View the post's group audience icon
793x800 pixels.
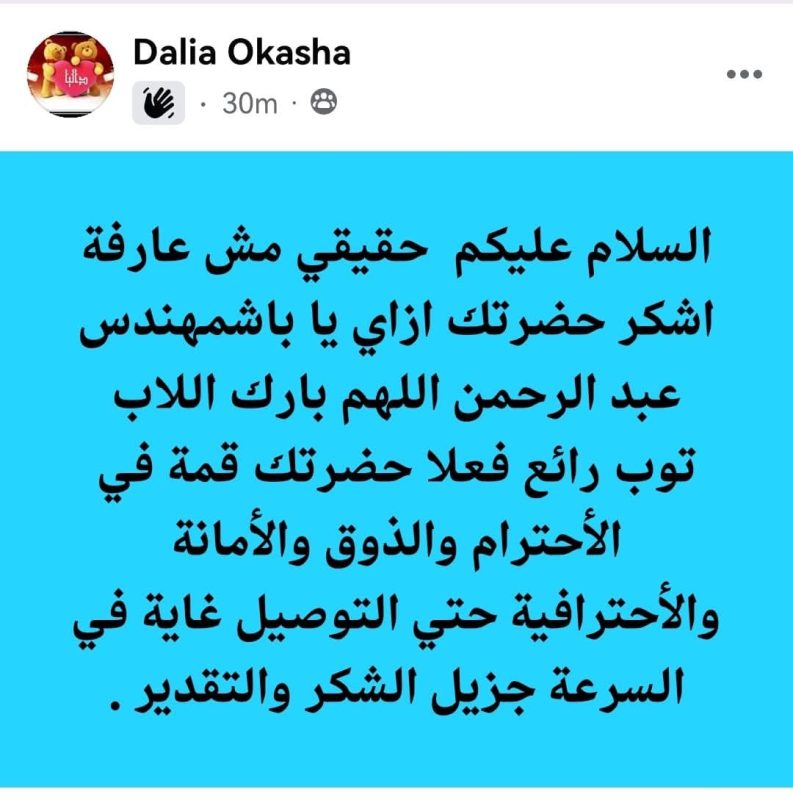(x=323, y=102)
